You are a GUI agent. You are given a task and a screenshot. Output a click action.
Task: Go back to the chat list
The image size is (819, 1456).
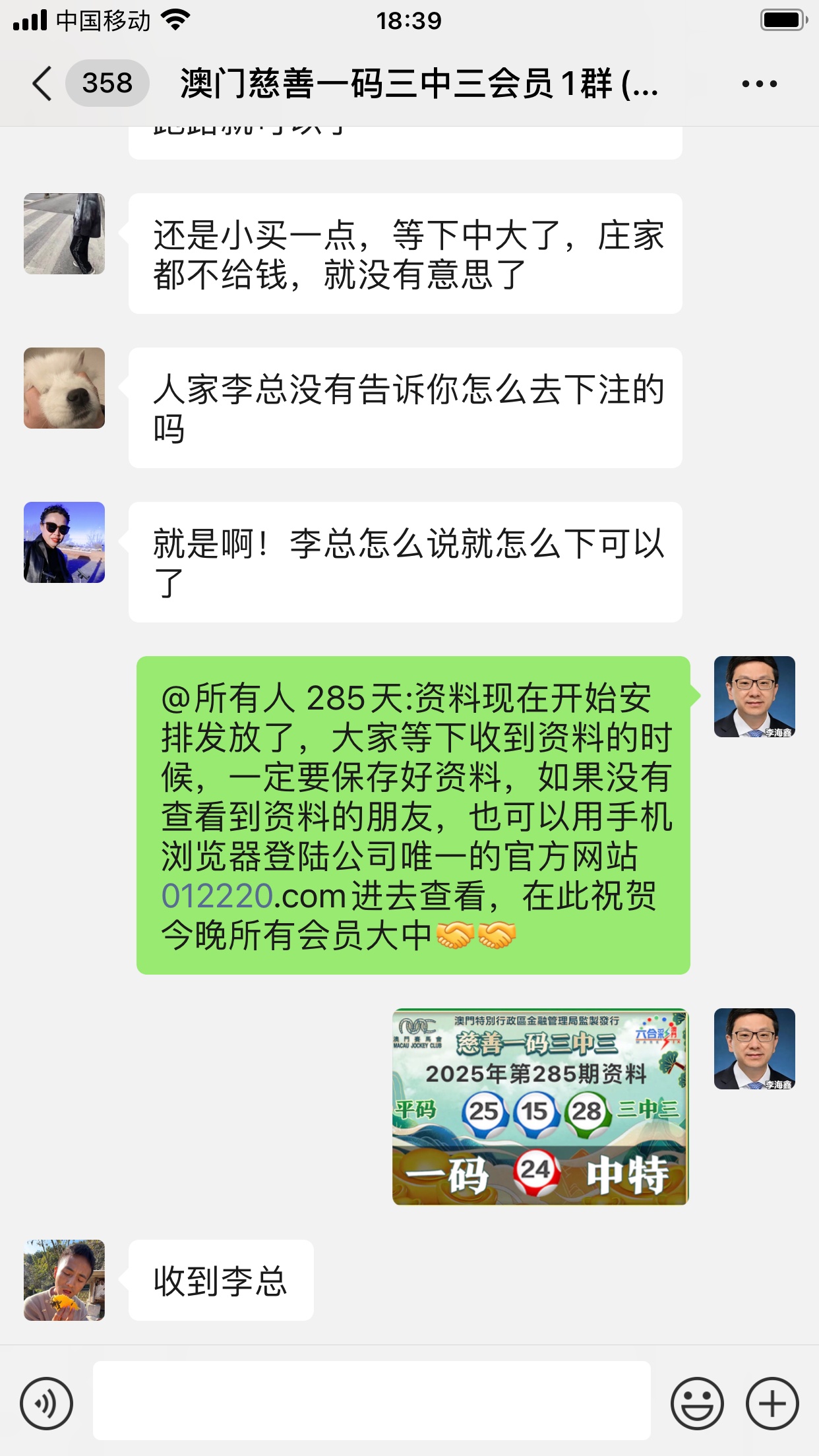coord(42,84)
